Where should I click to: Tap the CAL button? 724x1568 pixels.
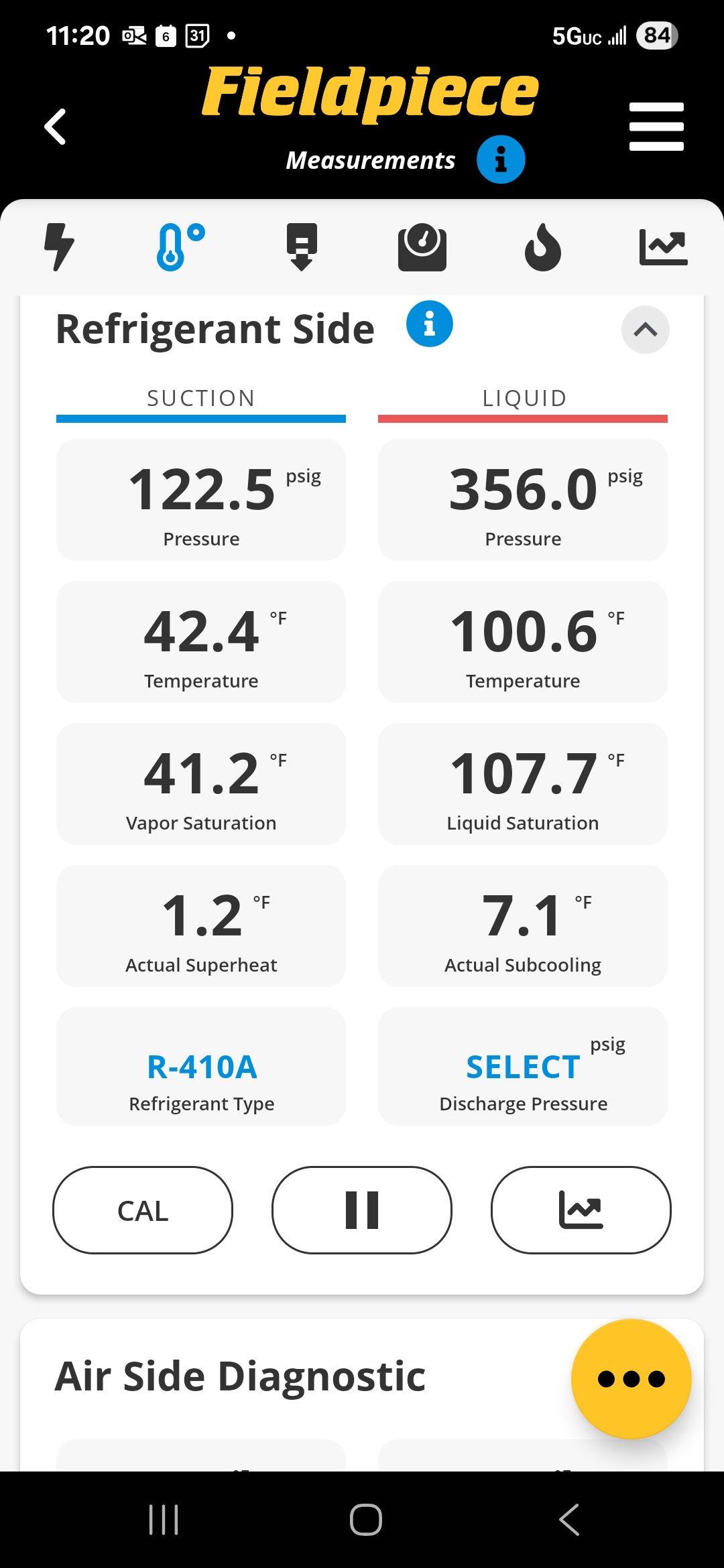pos(143,1210)
